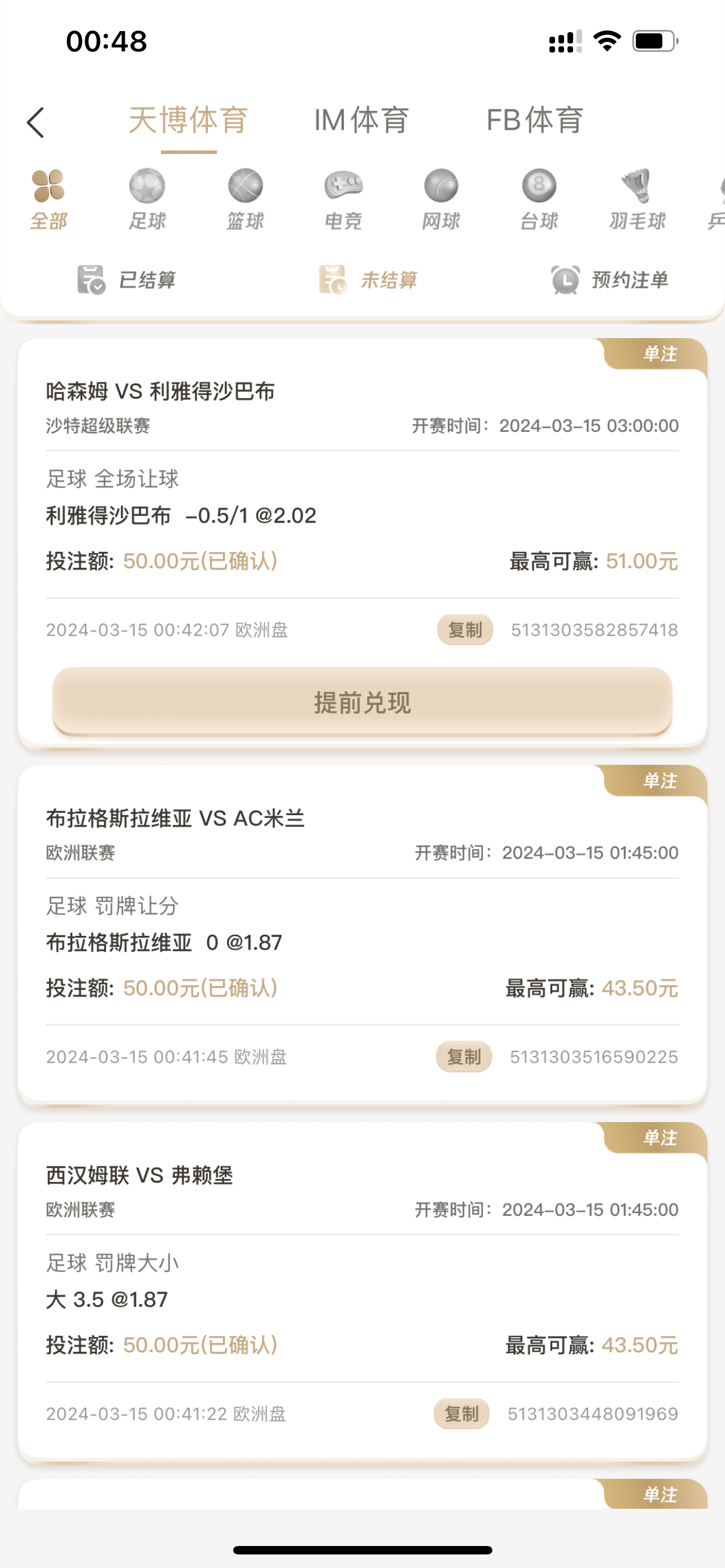This screenshot has height=1568, width=725.
Task: View 预约注单 orders
Action: [x=609, y=280]
